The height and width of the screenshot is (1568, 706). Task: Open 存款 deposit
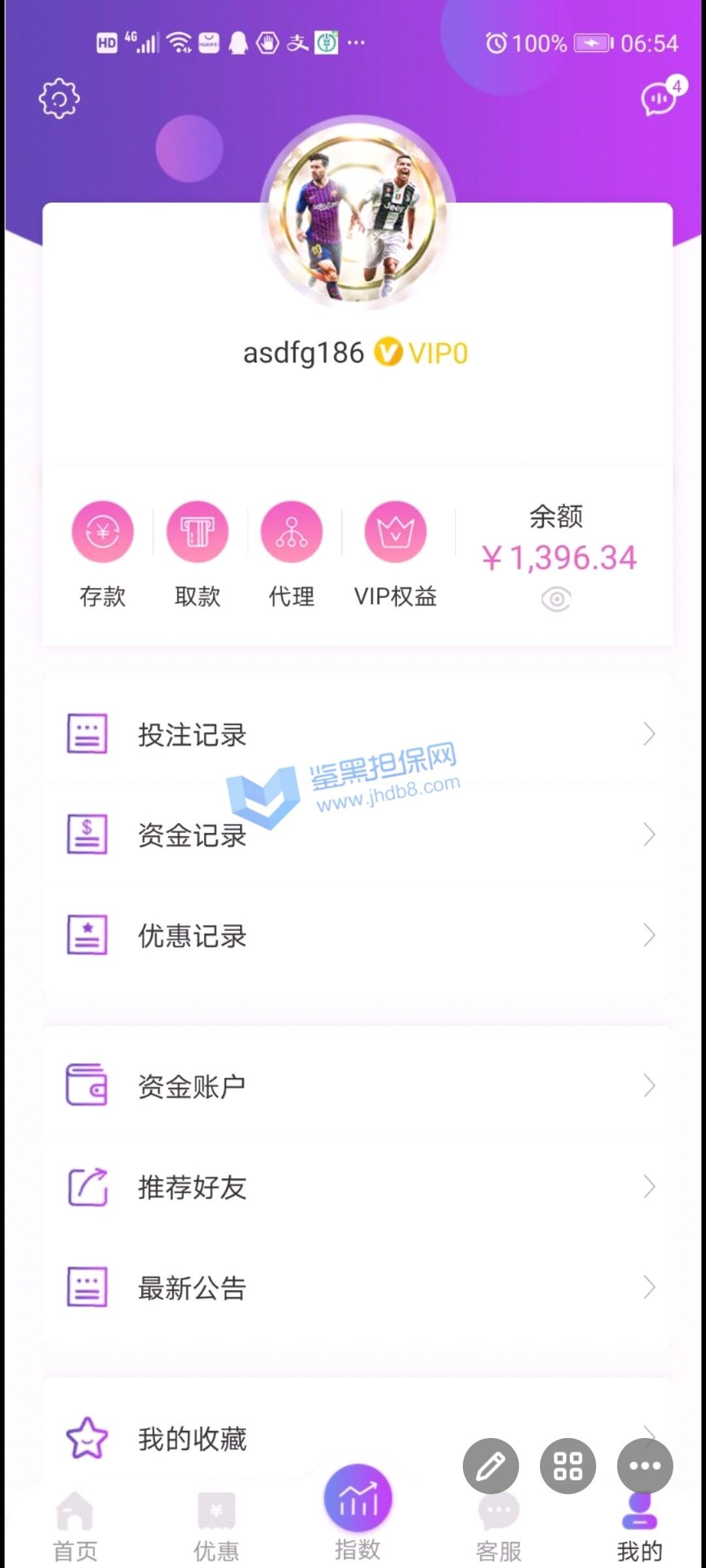(x=103, y=531)
